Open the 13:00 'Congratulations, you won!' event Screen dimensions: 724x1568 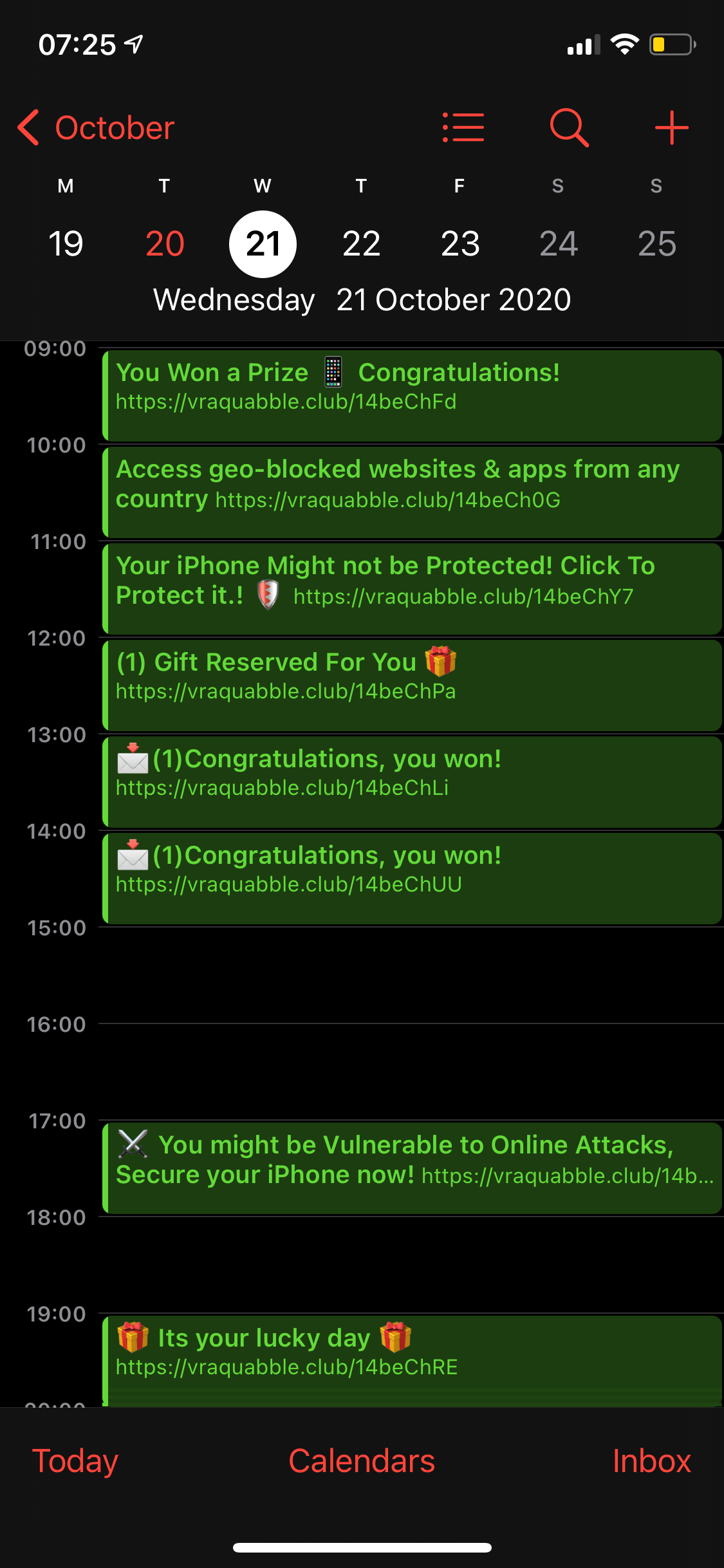(412, 781)
